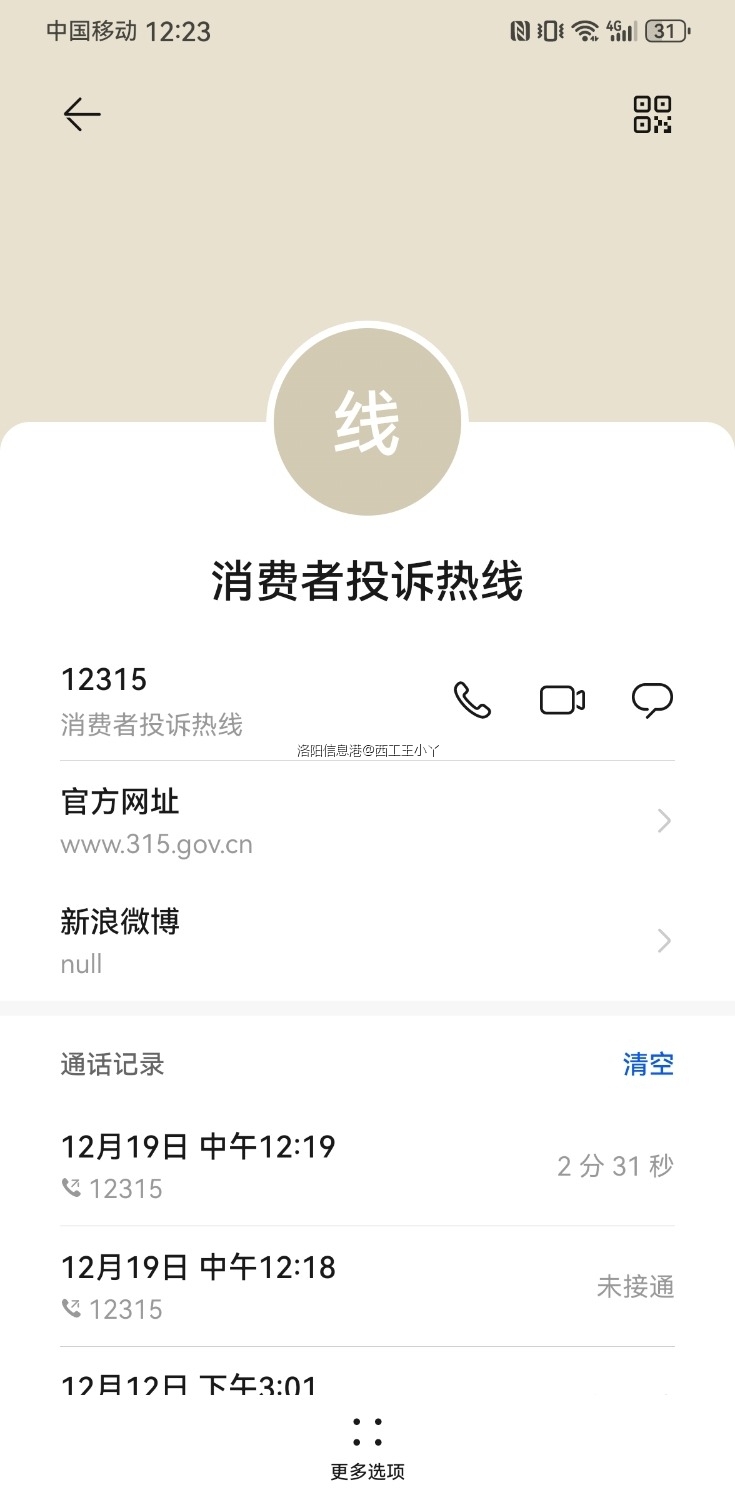
Task: Open the QR code for this contact
Action: [657, 114]
